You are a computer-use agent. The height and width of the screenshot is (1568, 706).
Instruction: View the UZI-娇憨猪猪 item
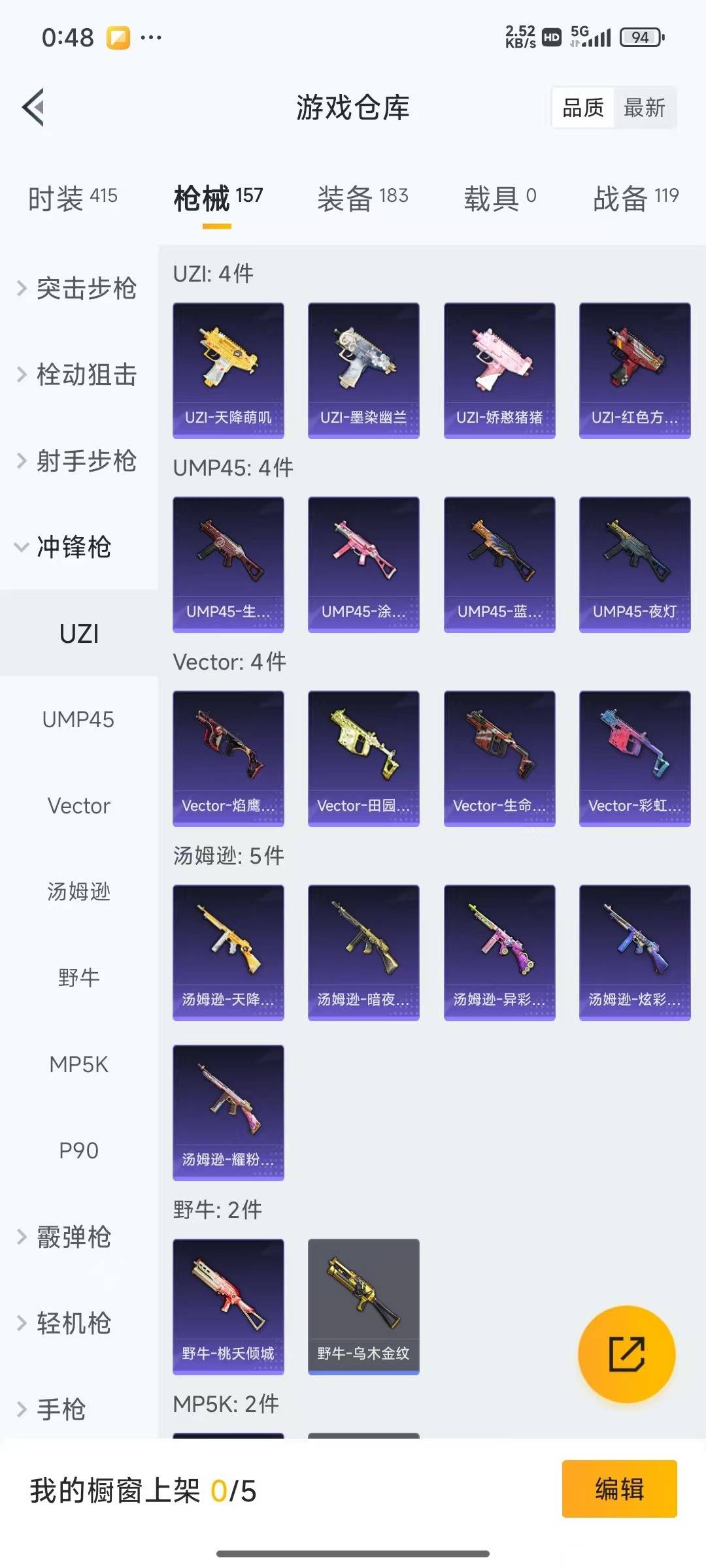tap(499, 370)
